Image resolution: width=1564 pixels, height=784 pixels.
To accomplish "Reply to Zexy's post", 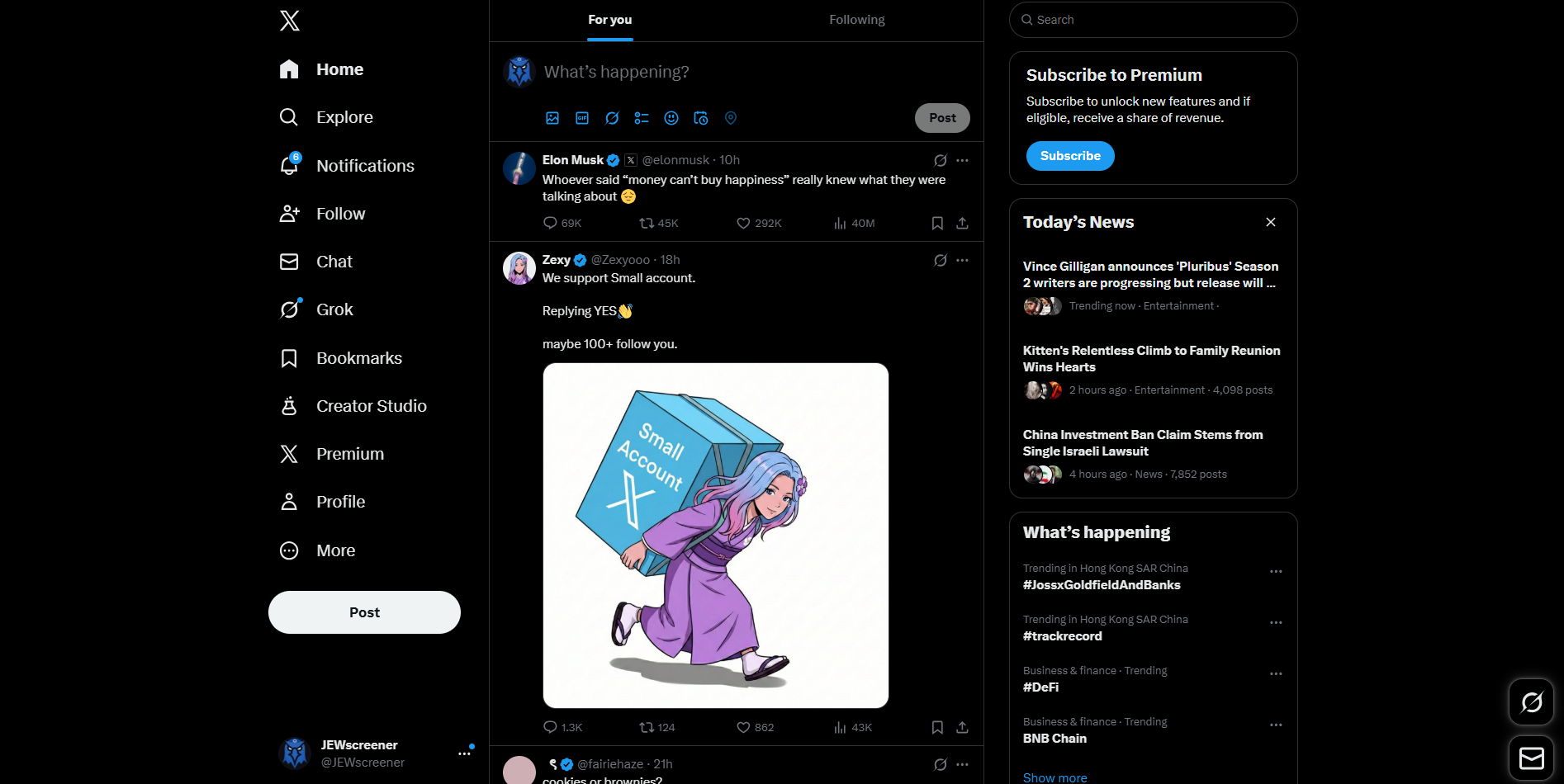I will coord(550,728).
